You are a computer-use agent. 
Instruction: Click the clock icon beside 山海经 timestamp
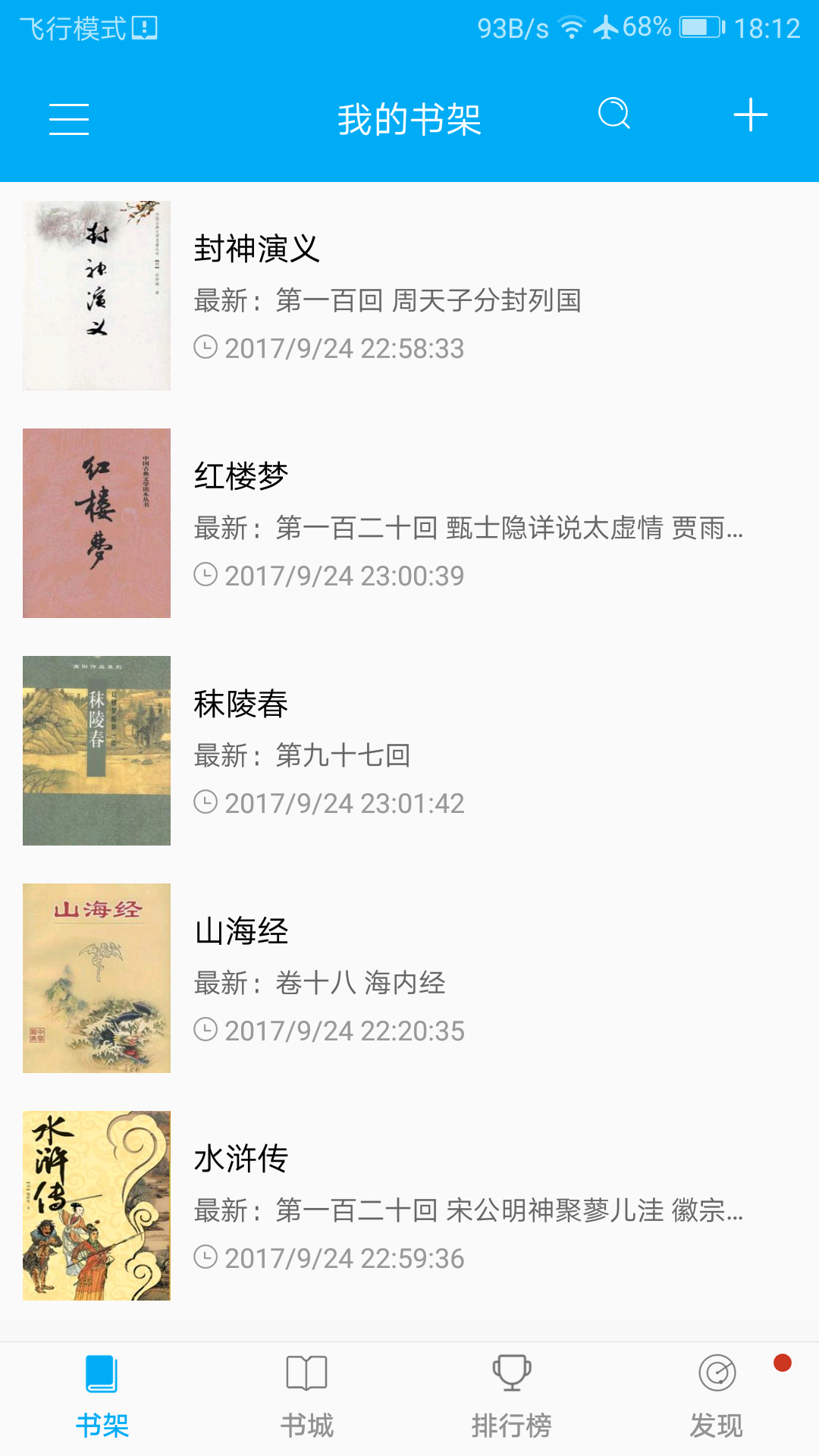206,1031
